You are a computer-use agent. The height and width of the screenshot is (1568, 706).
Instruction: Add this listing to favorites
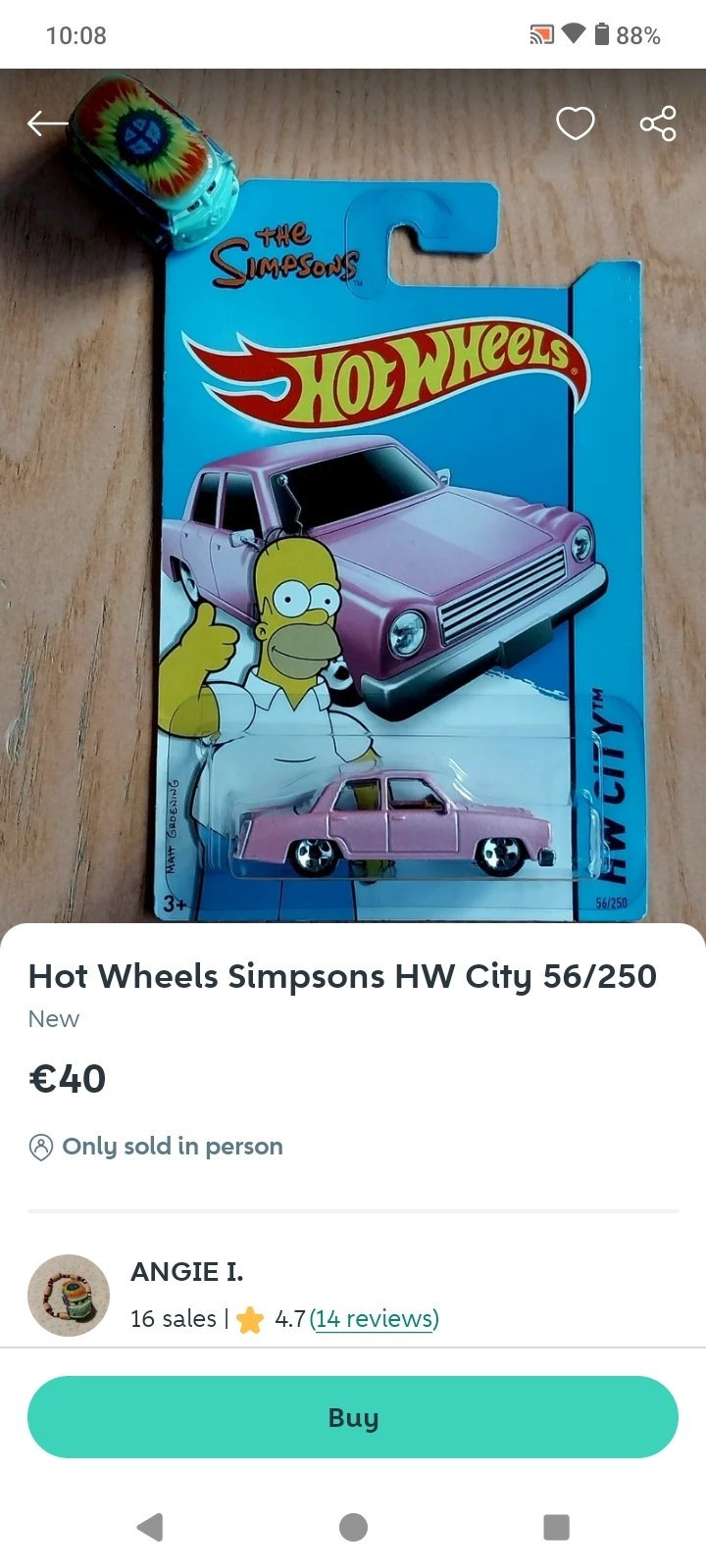coord(576,123)
